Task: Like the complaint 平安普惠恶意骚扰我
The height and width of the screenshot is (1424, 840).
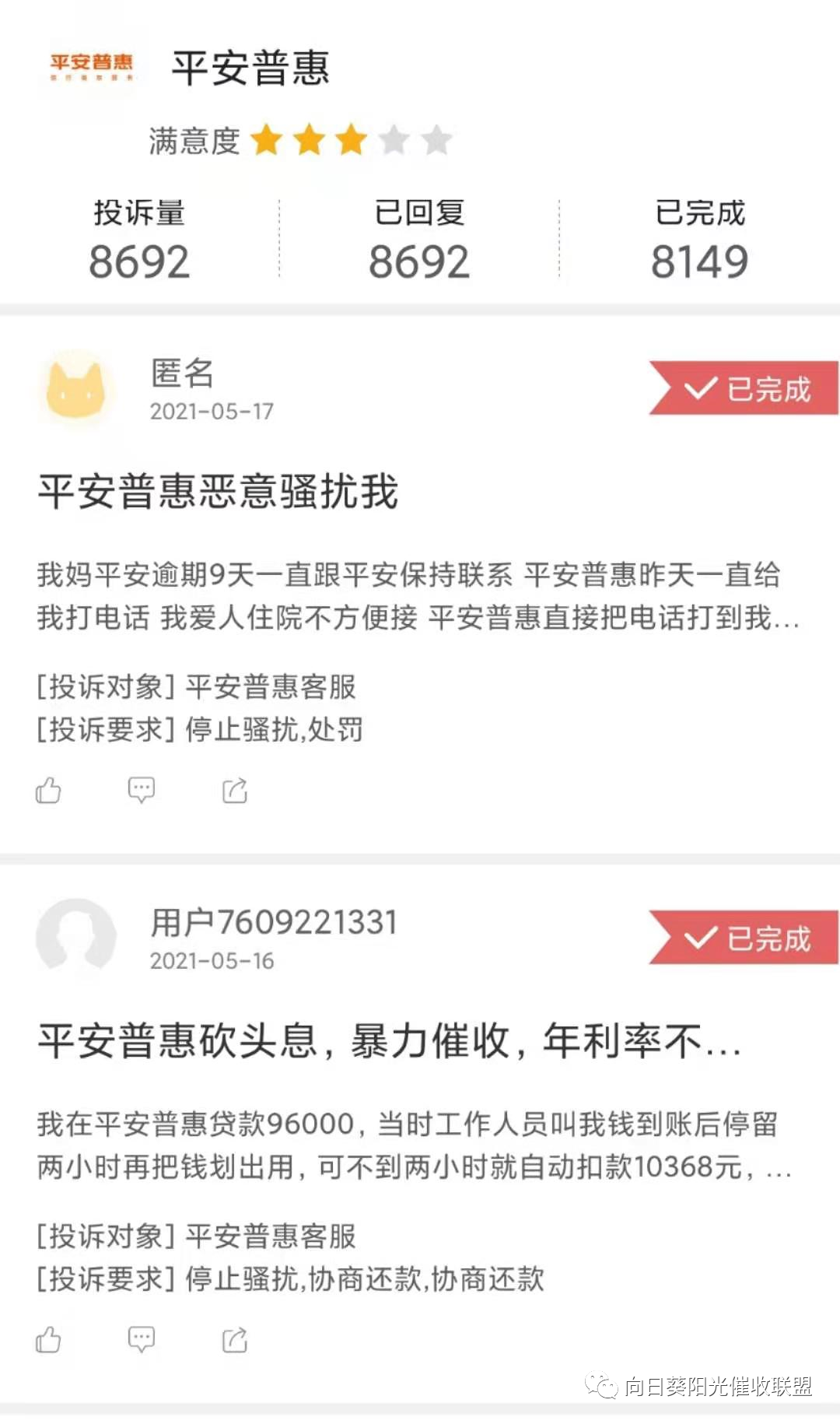Action: [x=48, y=790]
